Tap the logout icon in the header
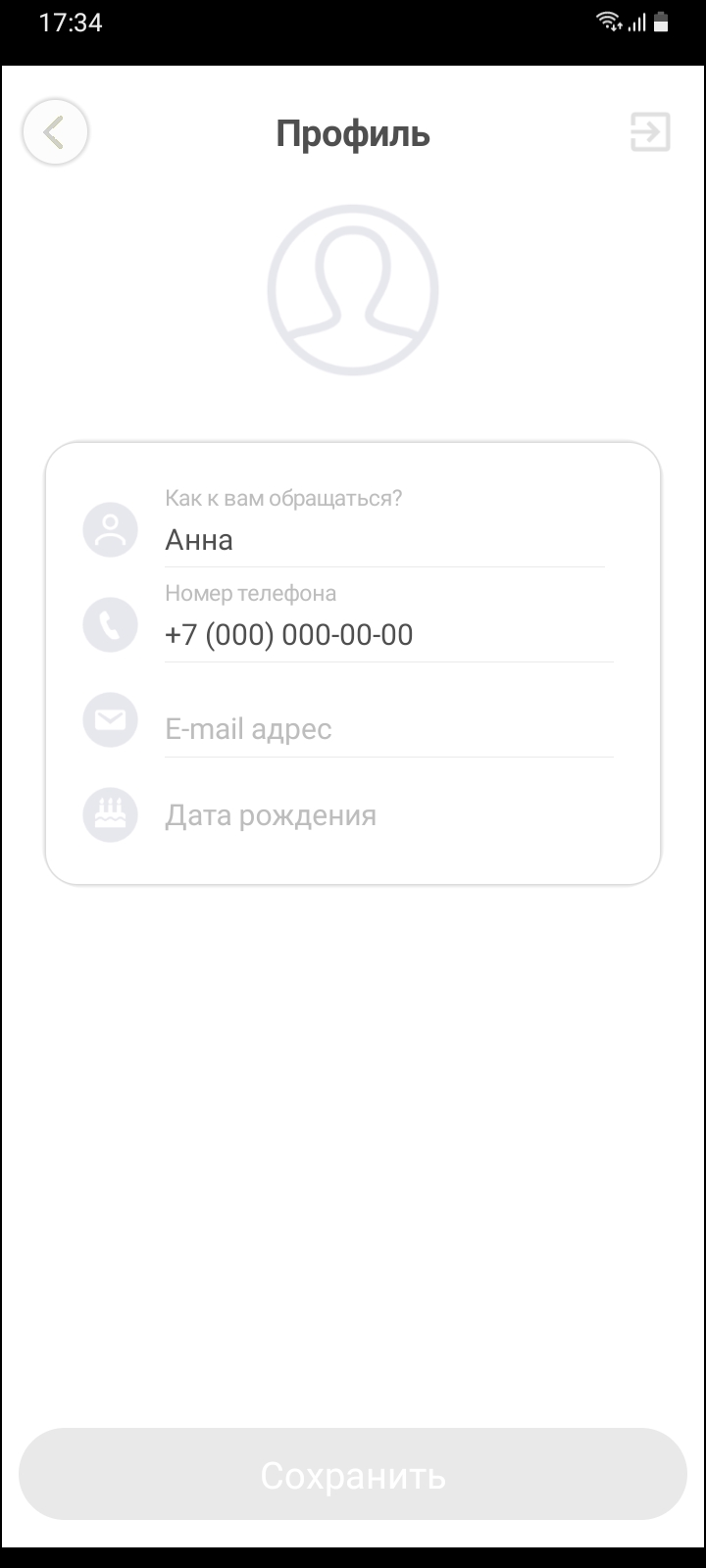 (650, 132)
